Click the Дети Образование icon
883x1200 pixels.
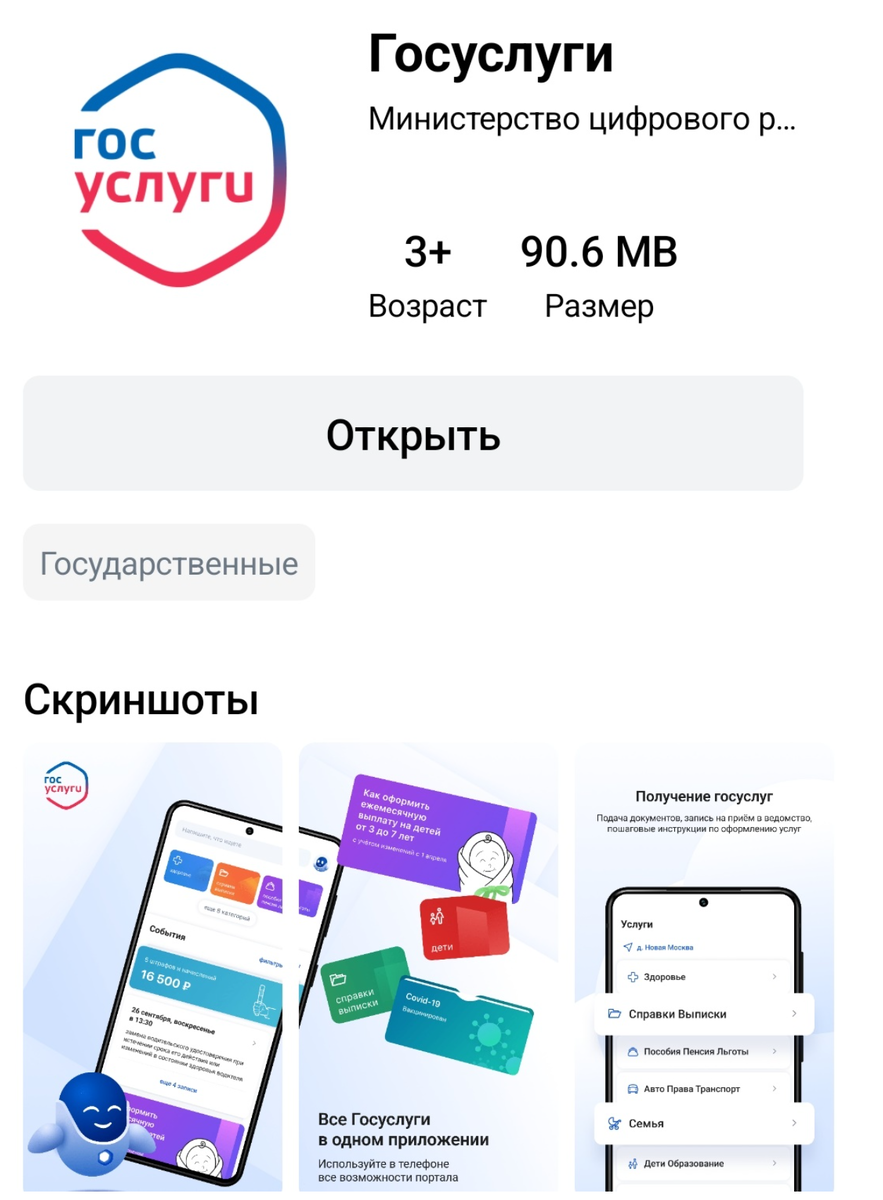pos(631,1164)
